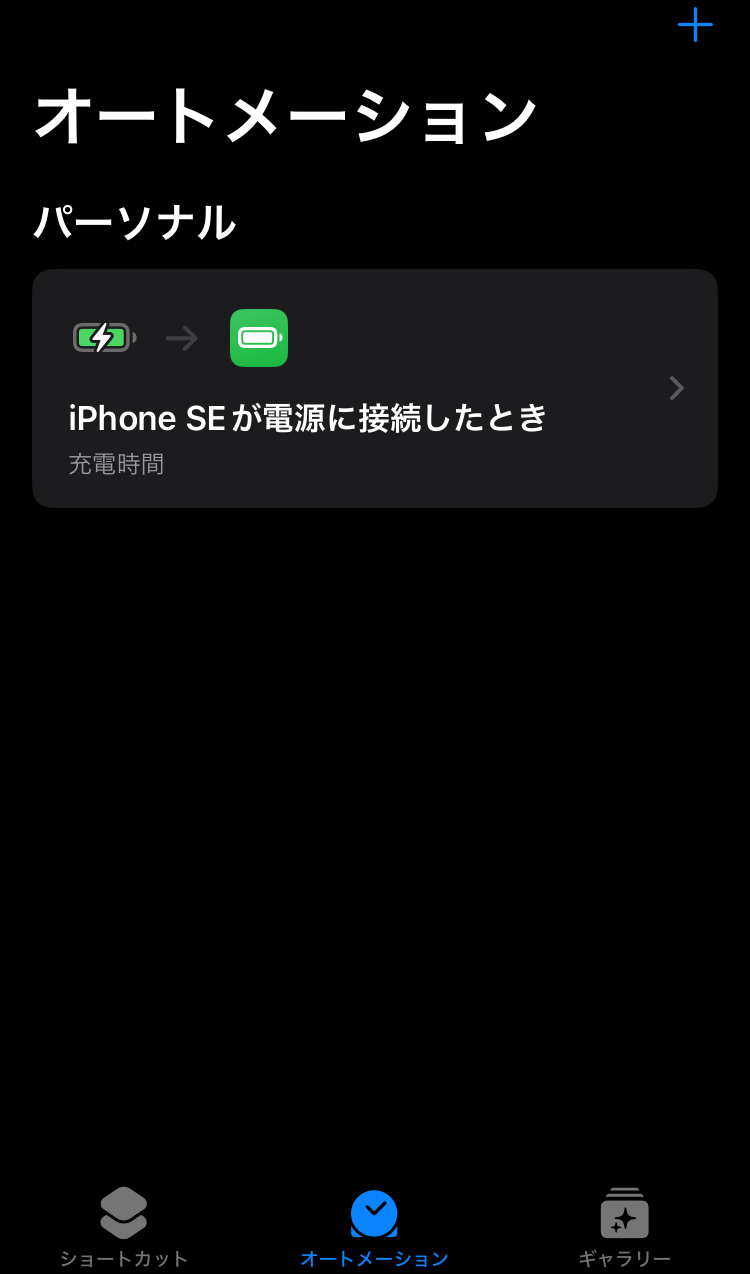
Task: Tap the iPhone SE が電源に接続したとき title
Action: point(307,418)
